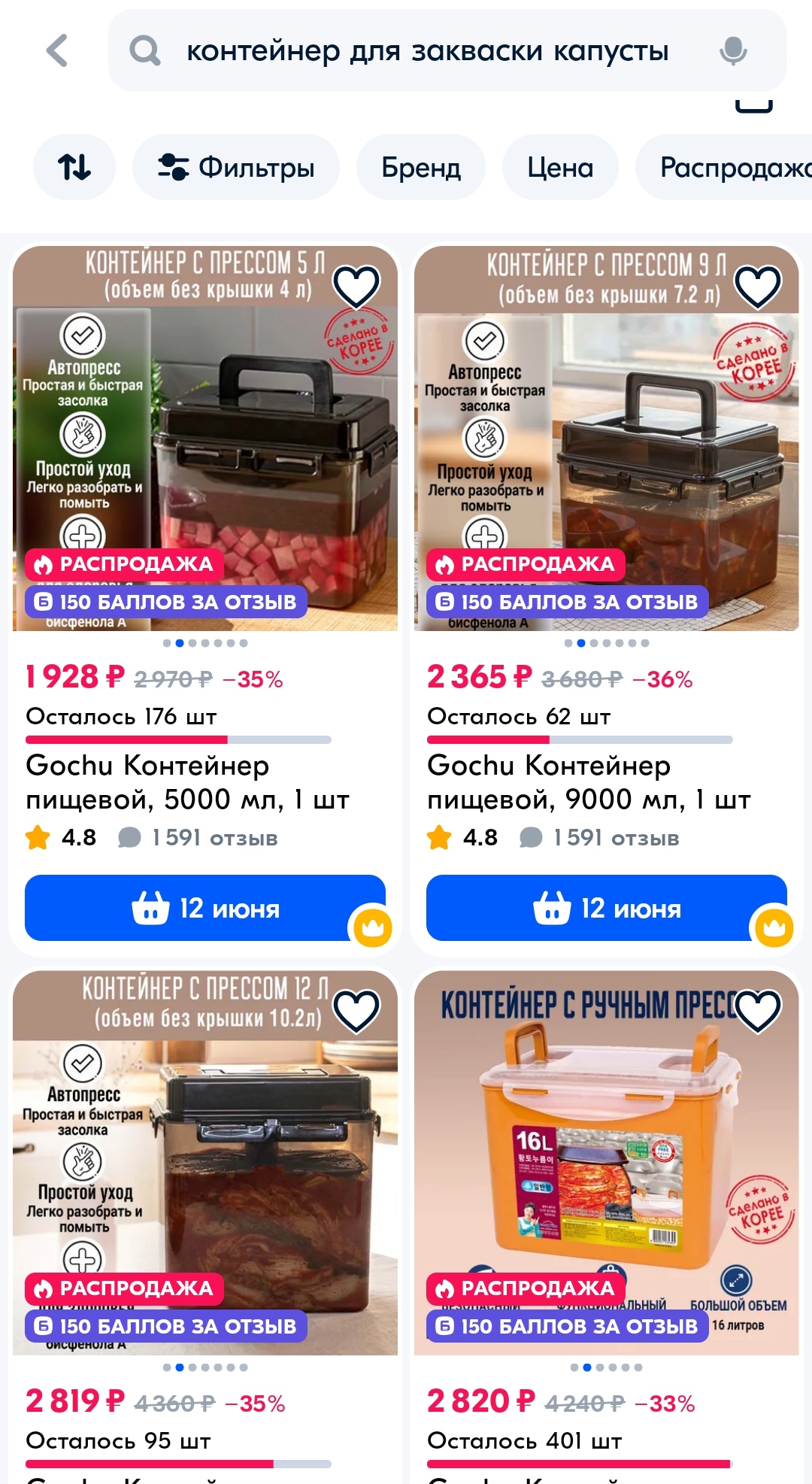
Task: Open the Gochu 5000 мл container card
Action: [x=188, y=782]
